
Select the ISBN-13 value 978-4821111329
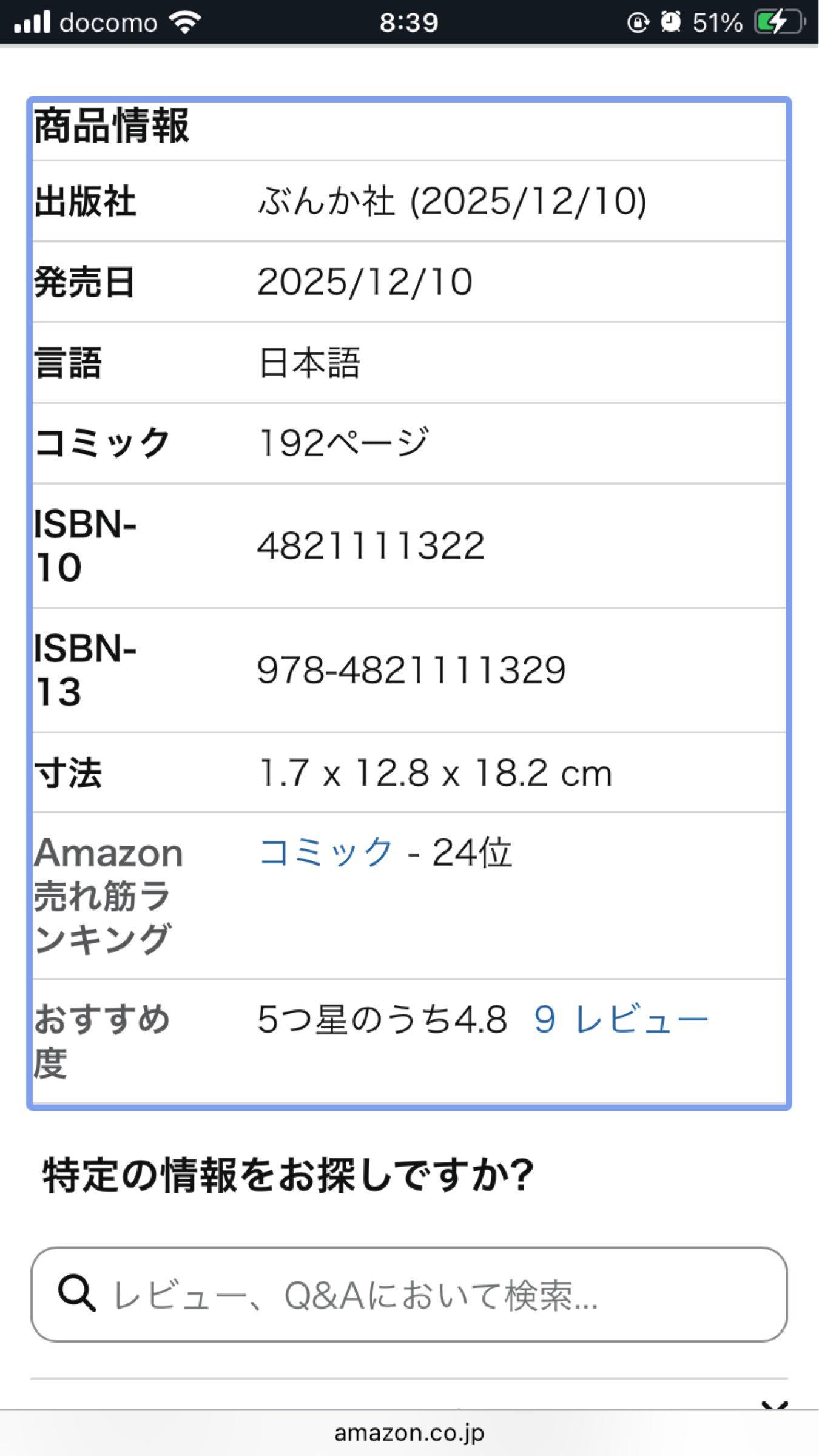click(411, 669)
